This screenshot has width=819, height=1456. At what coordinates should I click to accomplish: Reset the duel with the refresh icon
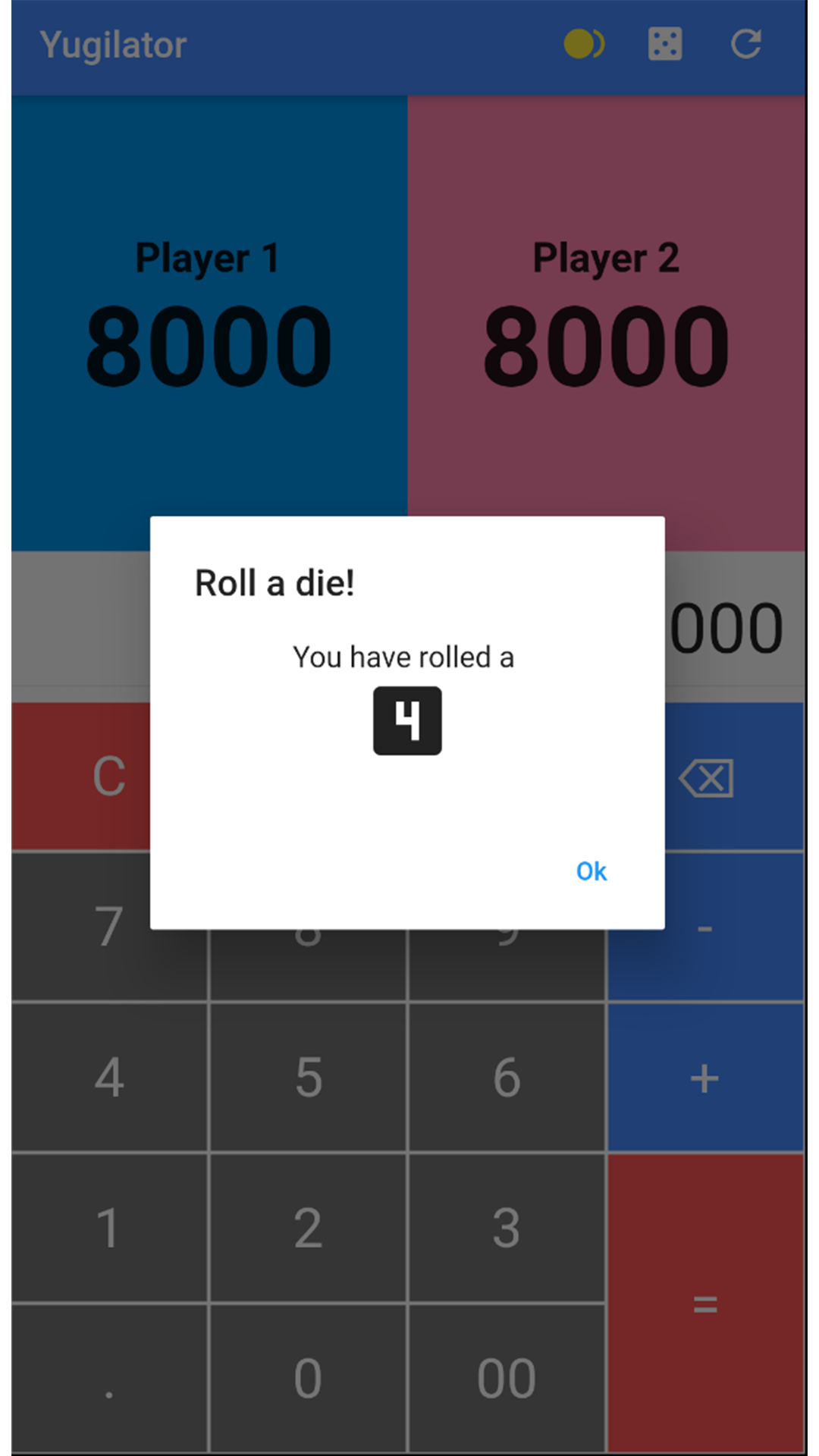pos(746,44)
